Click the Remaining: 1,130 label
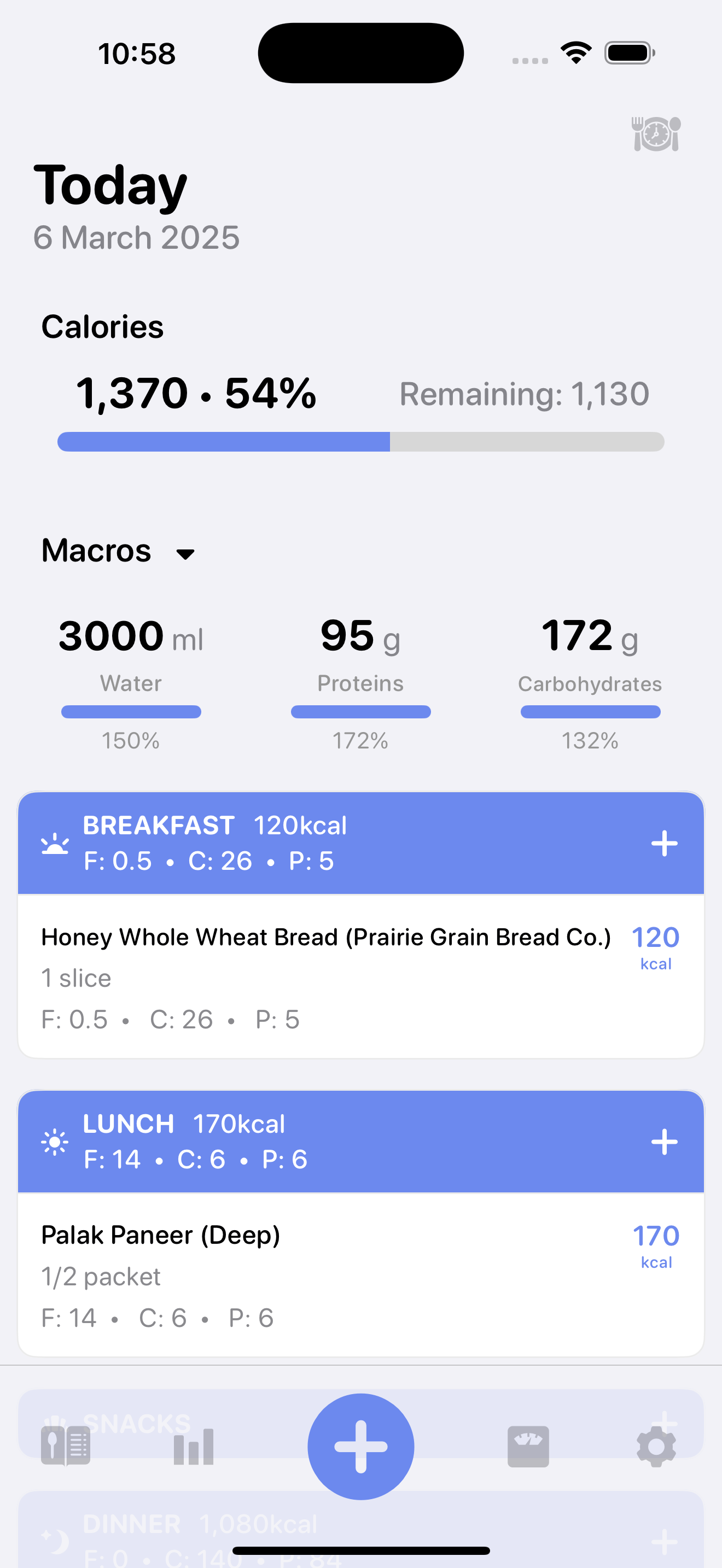The image size is (722, 1568). coord(523,394)
